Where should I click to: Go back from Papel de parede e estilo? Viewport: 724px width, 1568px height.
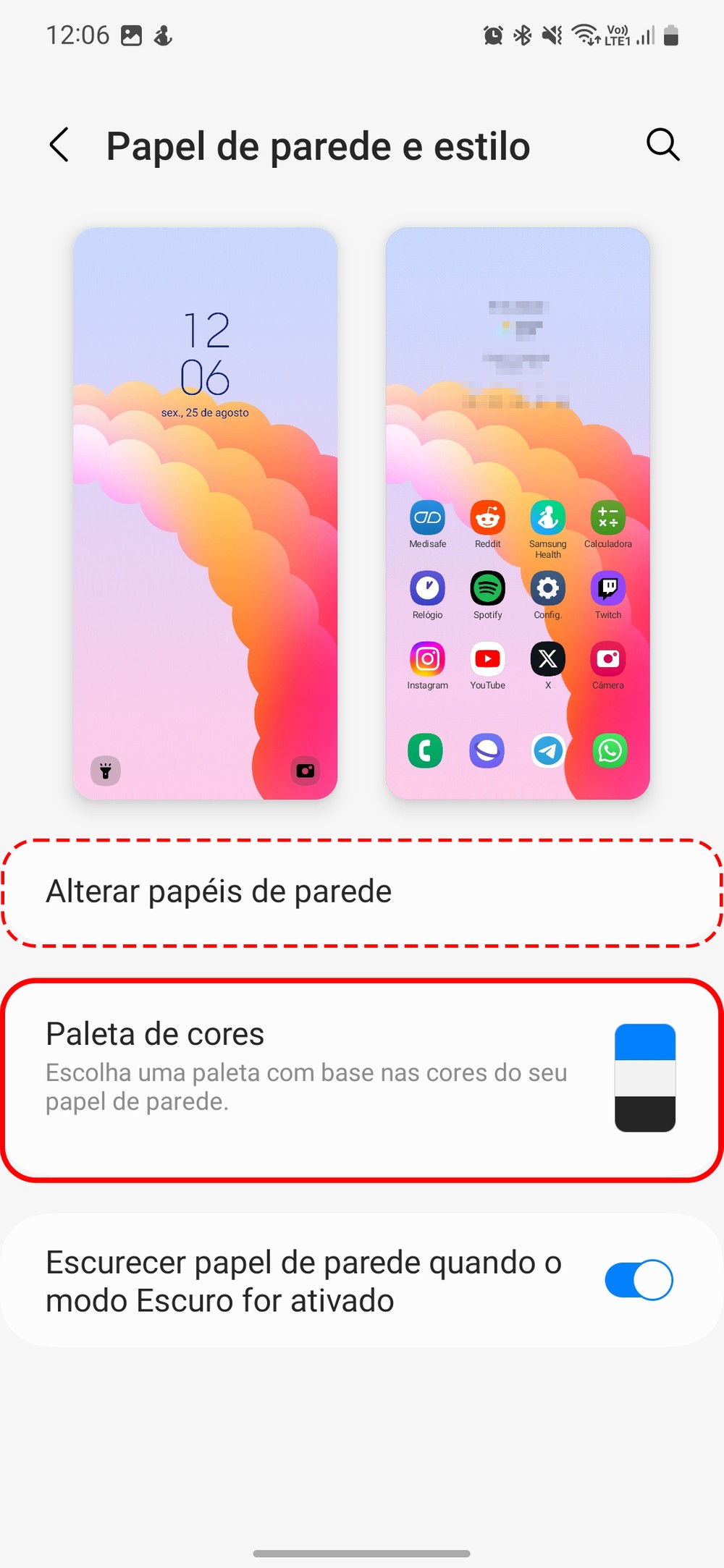pos(59,145)
